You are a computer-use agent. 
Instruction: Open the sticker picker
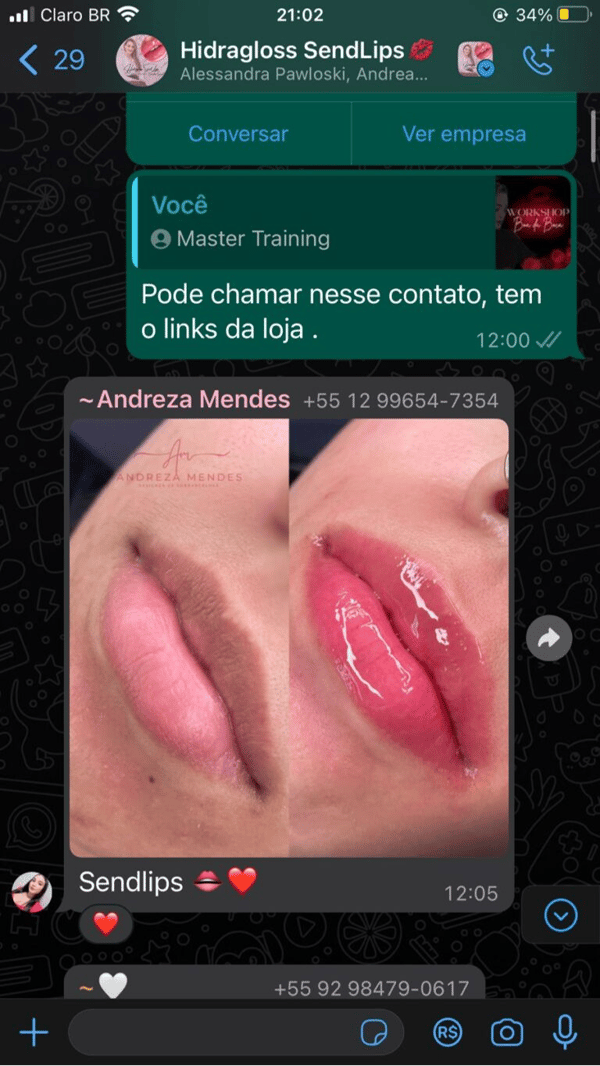pos(374,1032)
